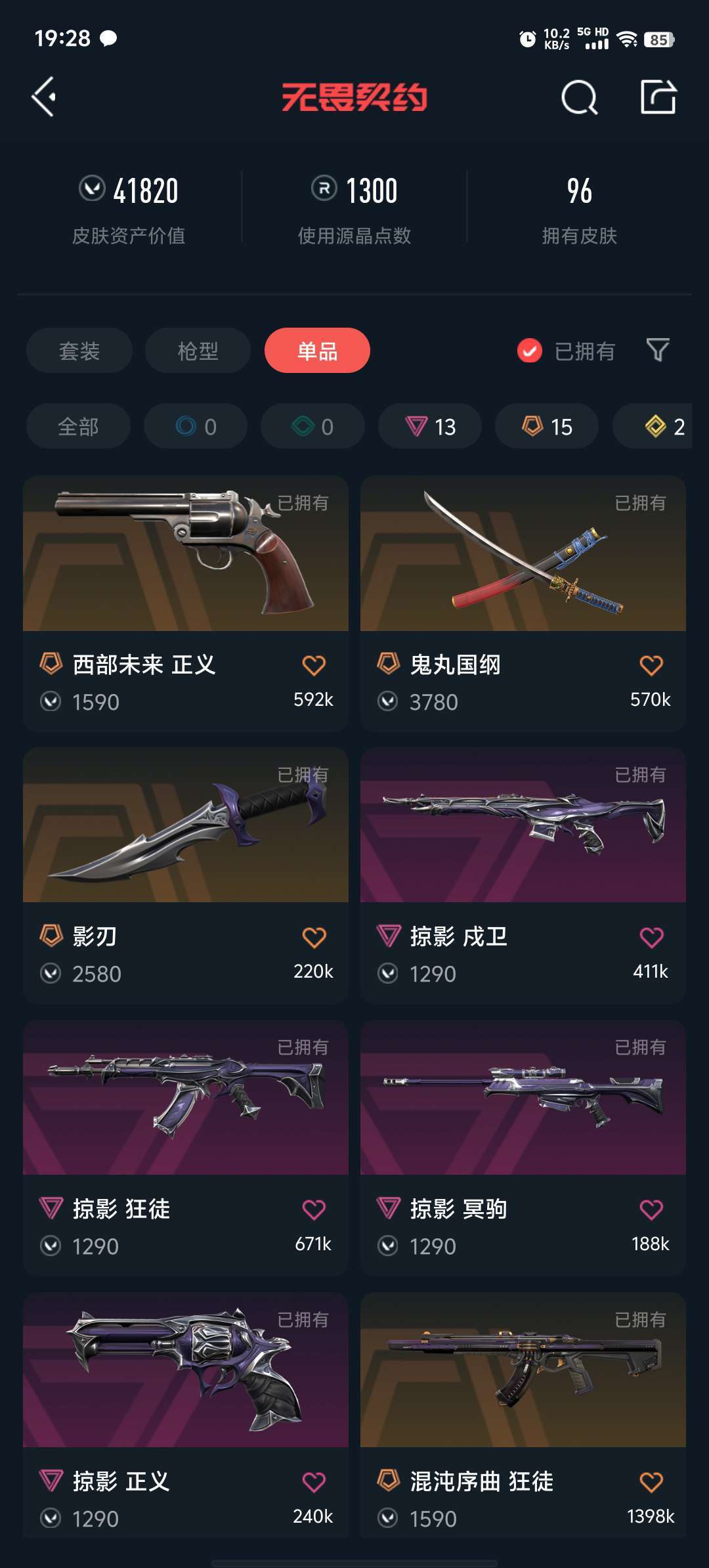Viewport: 709px width, 1568px height.
Task: Open the 西部未来 正义 skin card
Action: [186, 603]
